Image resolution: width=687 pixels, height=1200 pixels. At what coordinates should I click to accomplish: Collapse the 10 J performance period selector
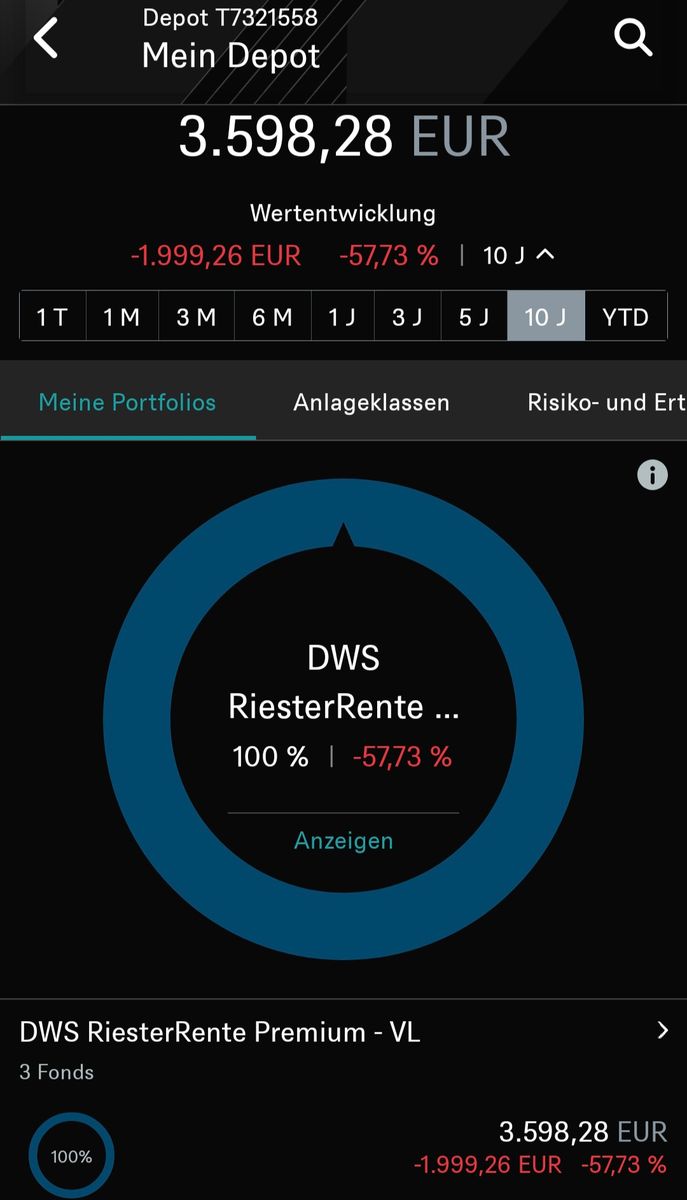pyautogui.click(x=519, y=255)
